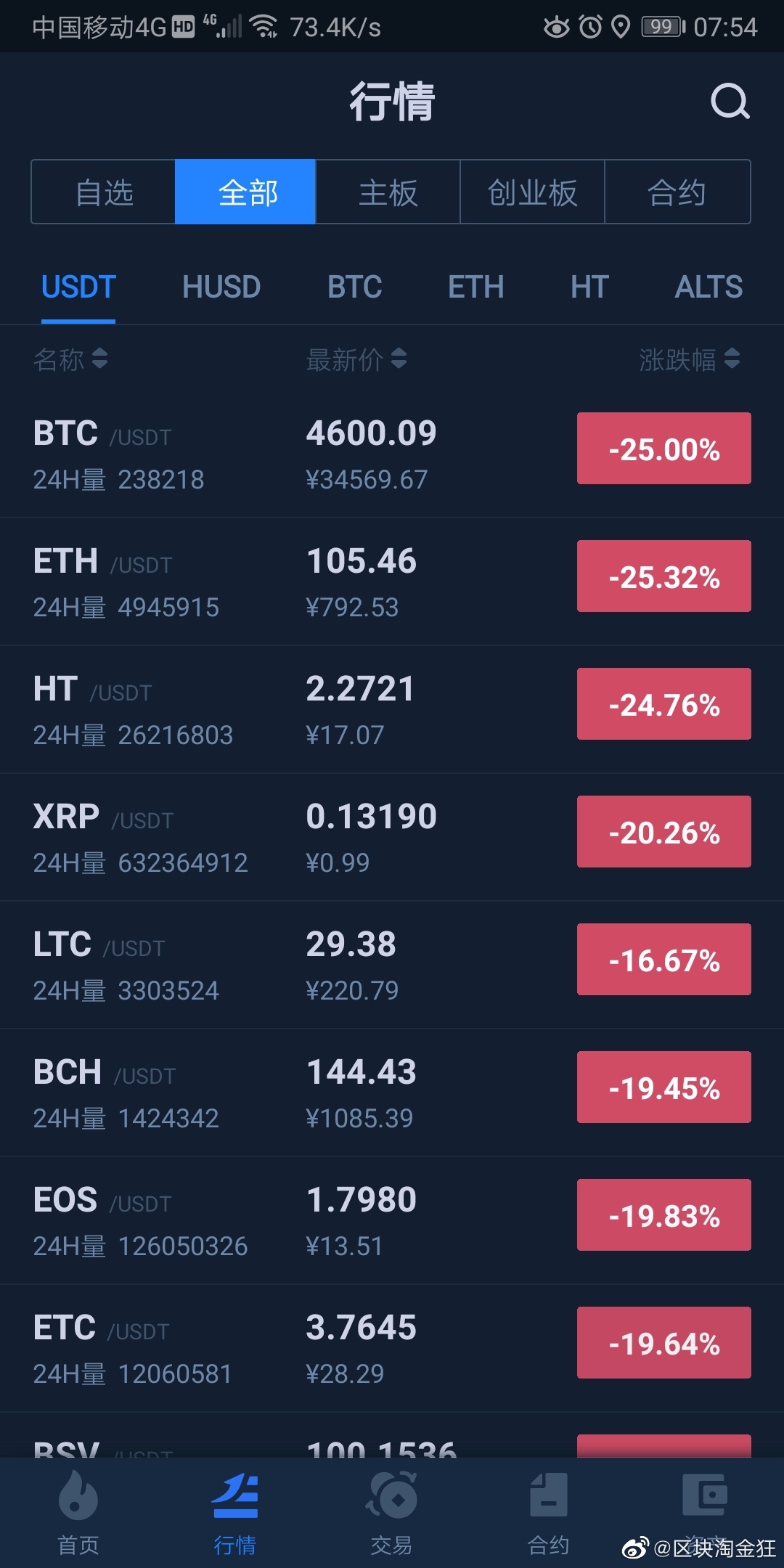Switch to the 自选 favorites tab
784x1568 pixels.
tap(102, 192)
